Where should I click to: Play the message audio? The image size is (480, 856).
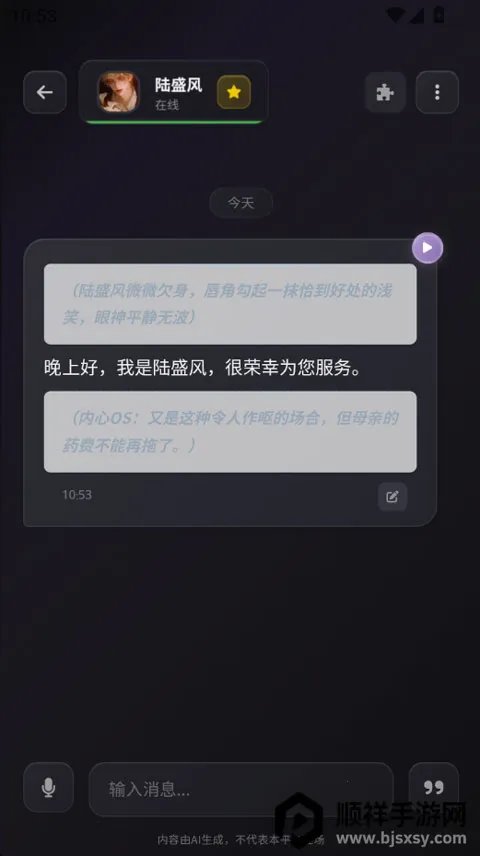pyautogui.click(x=428, y=248)
